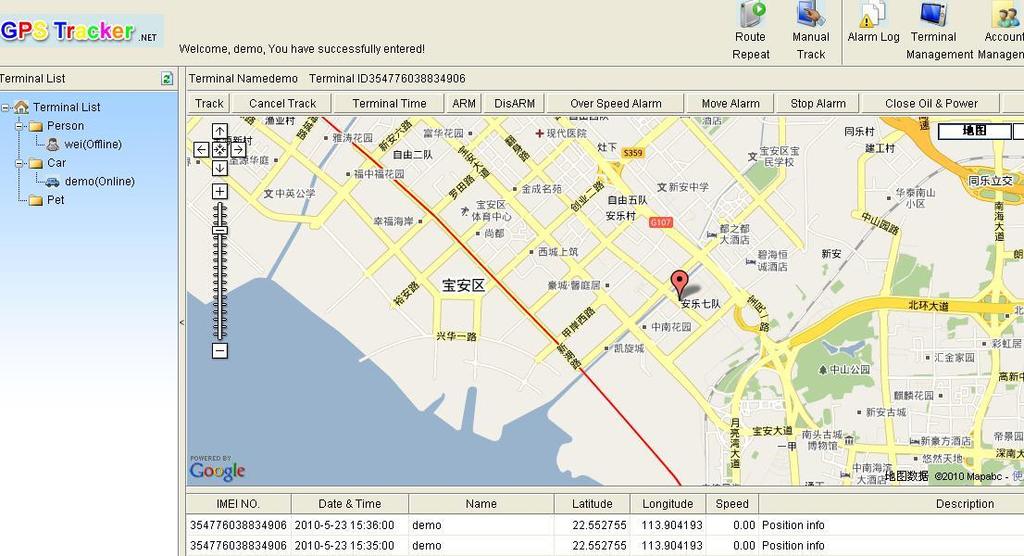Image resolution: width=1024 pixels, height=556 pixels.
Task: Send the DisARM command
Action: click(514, 103)
